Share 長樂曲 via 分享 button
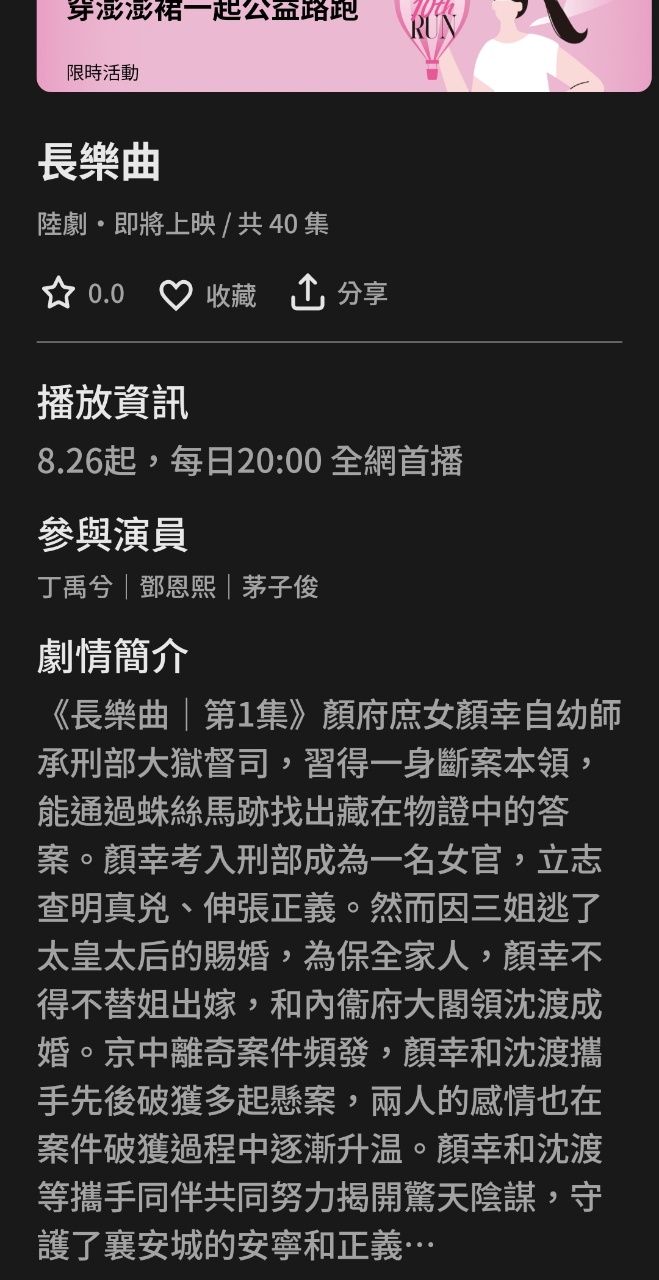659x1280 pixels. pos(338,293)
